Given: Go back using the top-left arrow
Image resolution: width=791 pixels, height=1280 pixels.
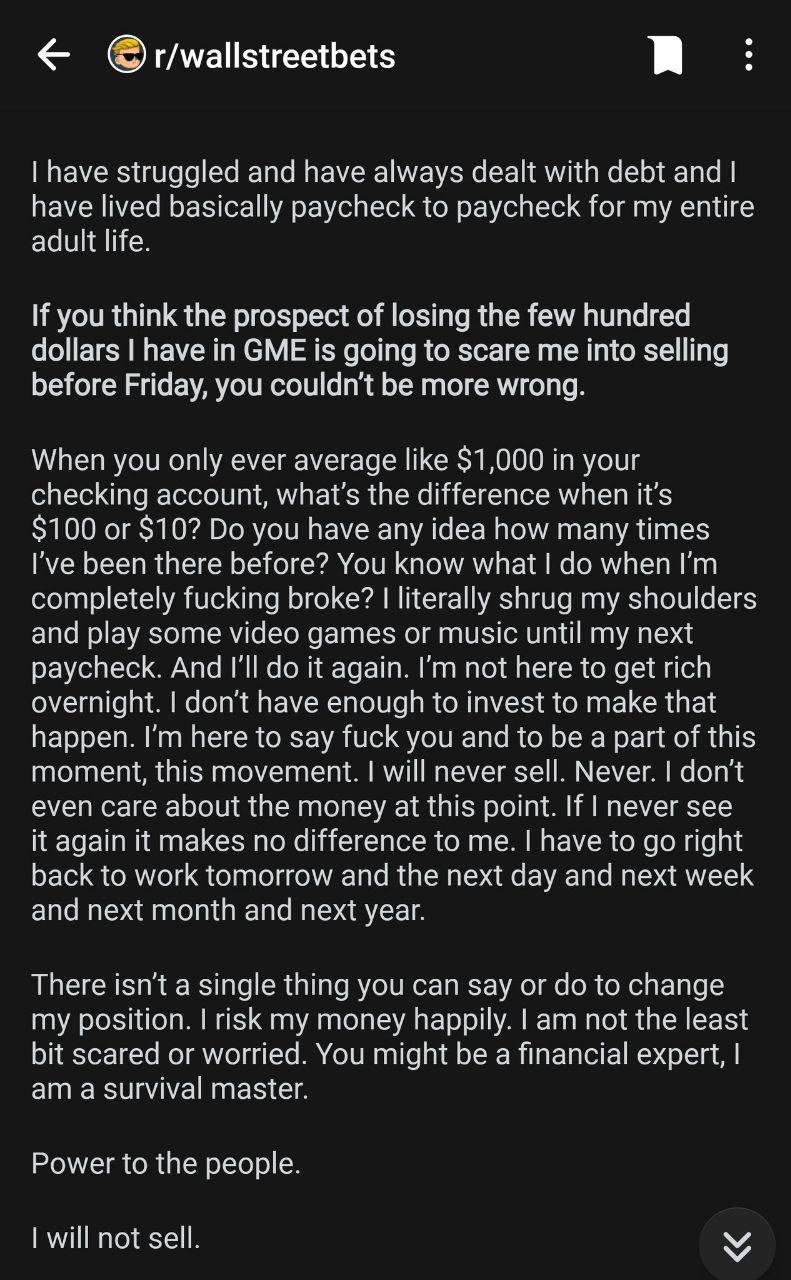Looking at the screenshot, I should tap(53, 55).
